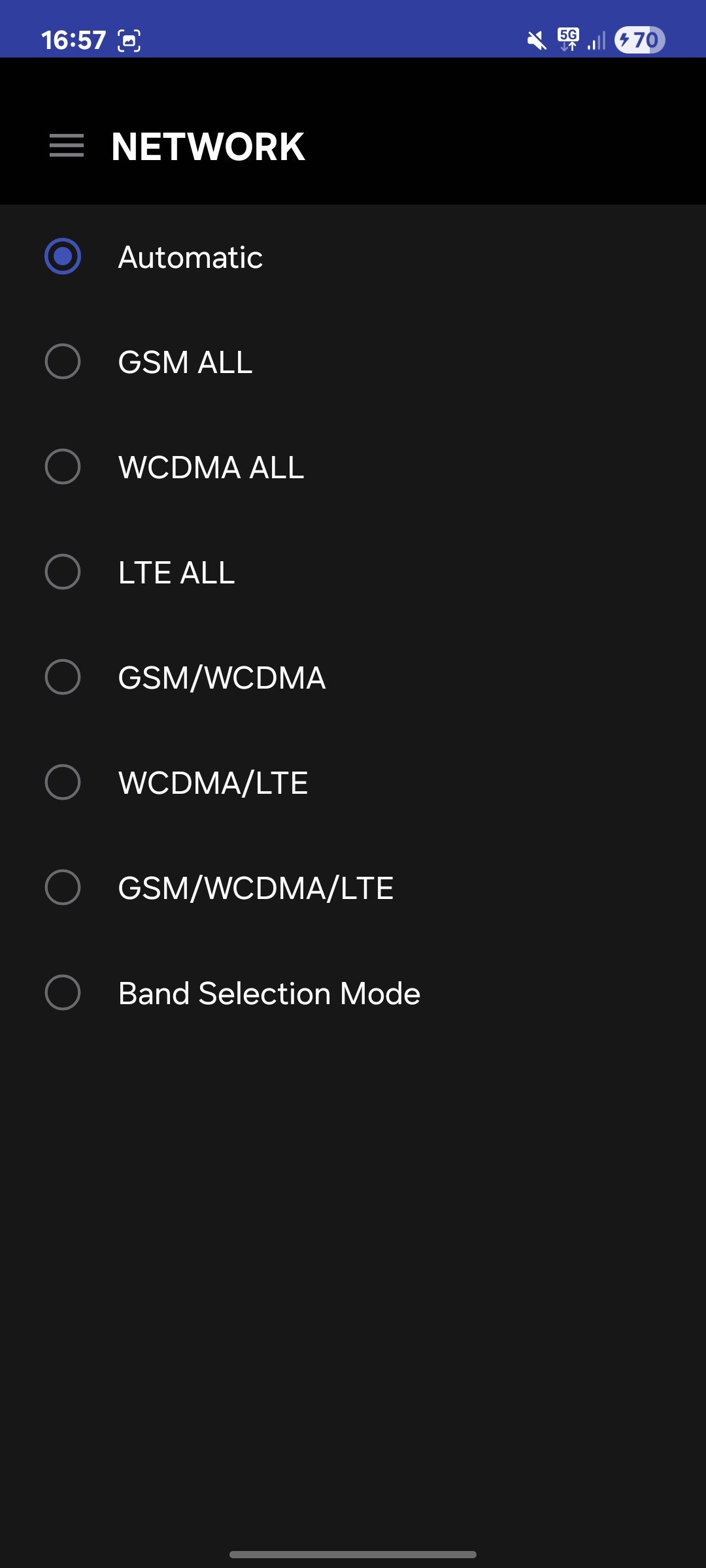Image resolution: width=706 pixels, height=1568 pixels.
Task: Select WCDMA ALL option
Action: [x=353, y=467]
